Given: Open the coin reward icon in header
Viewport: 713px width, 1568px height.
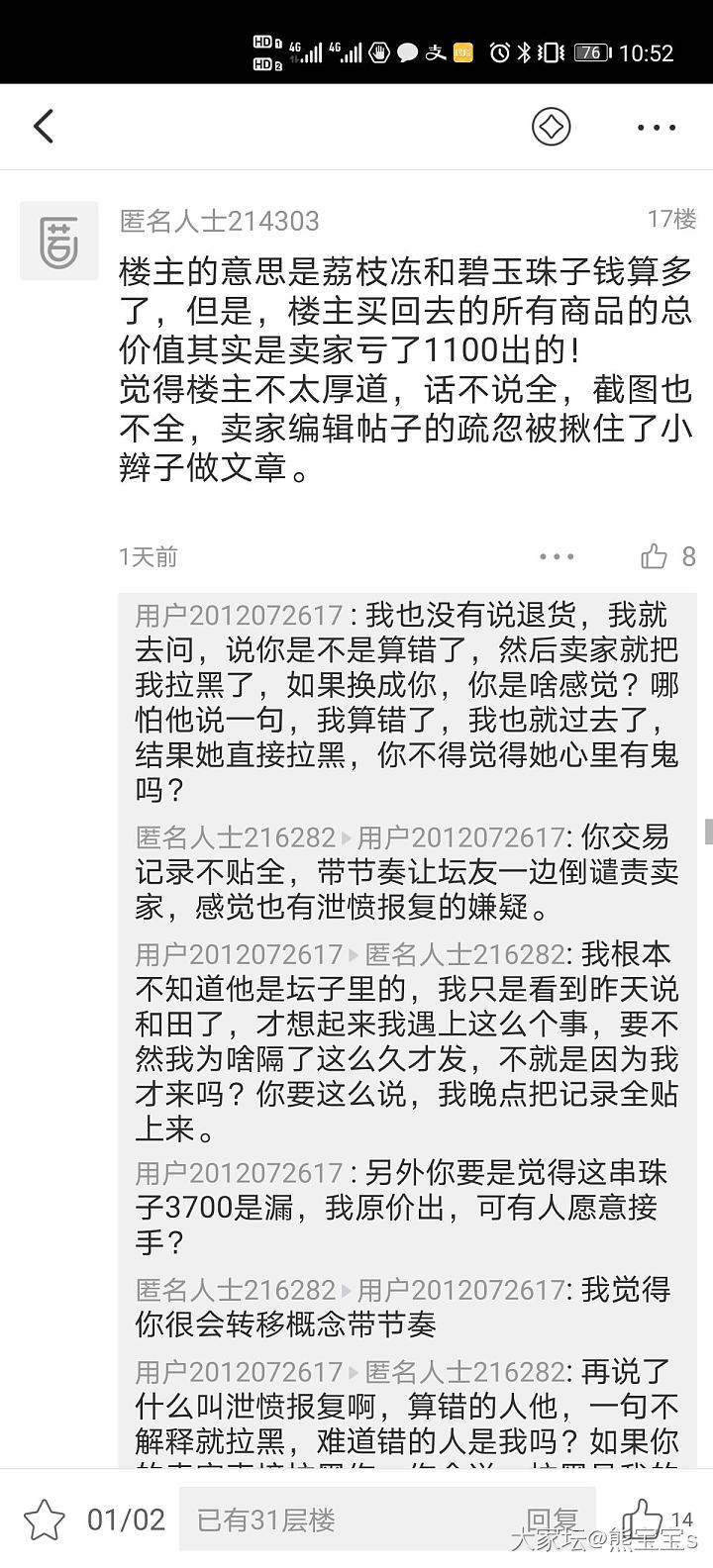Looking at the screenshot, I should [x=552, y=127].
